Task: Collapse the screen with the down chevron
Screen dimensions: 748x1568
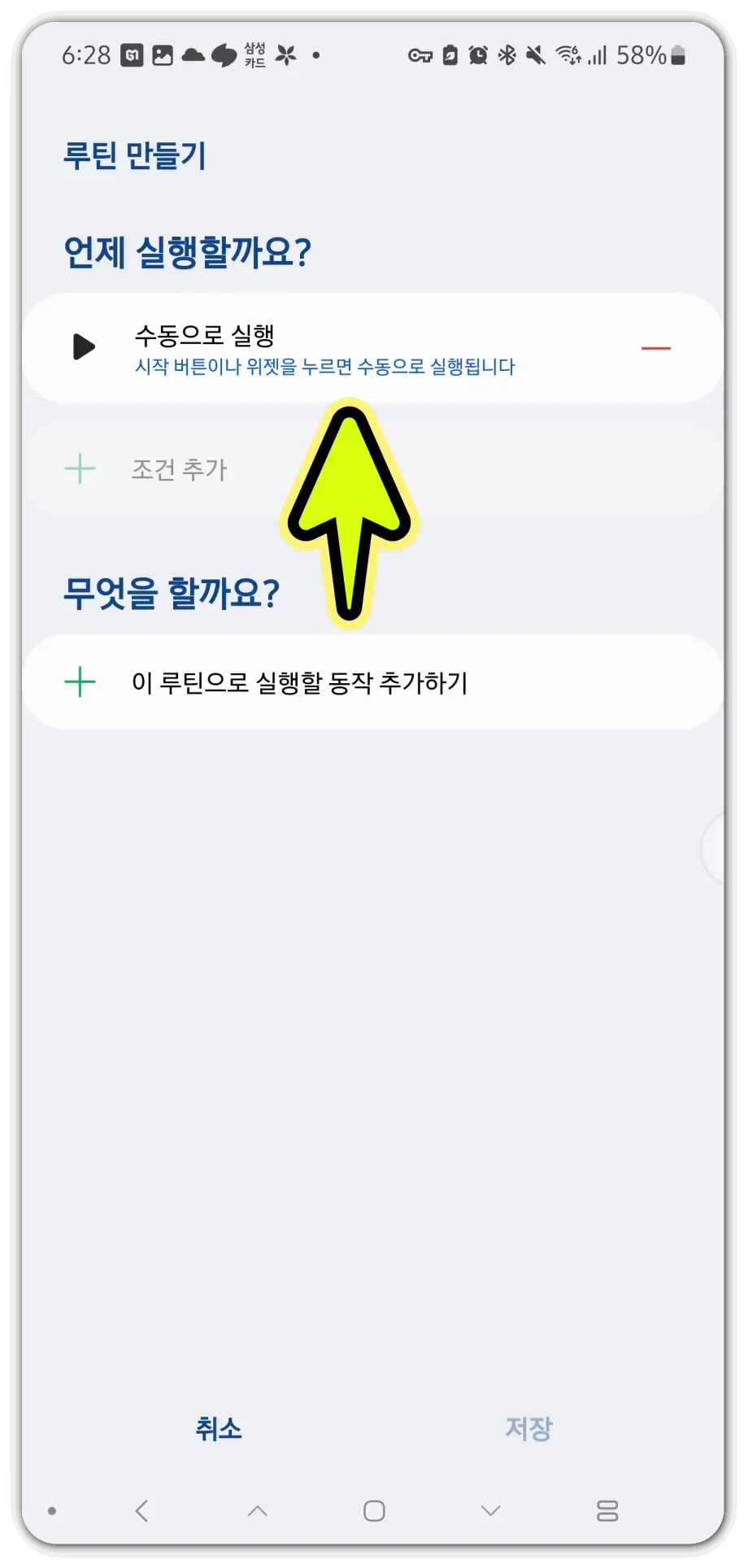Action: coord(489,1511)
